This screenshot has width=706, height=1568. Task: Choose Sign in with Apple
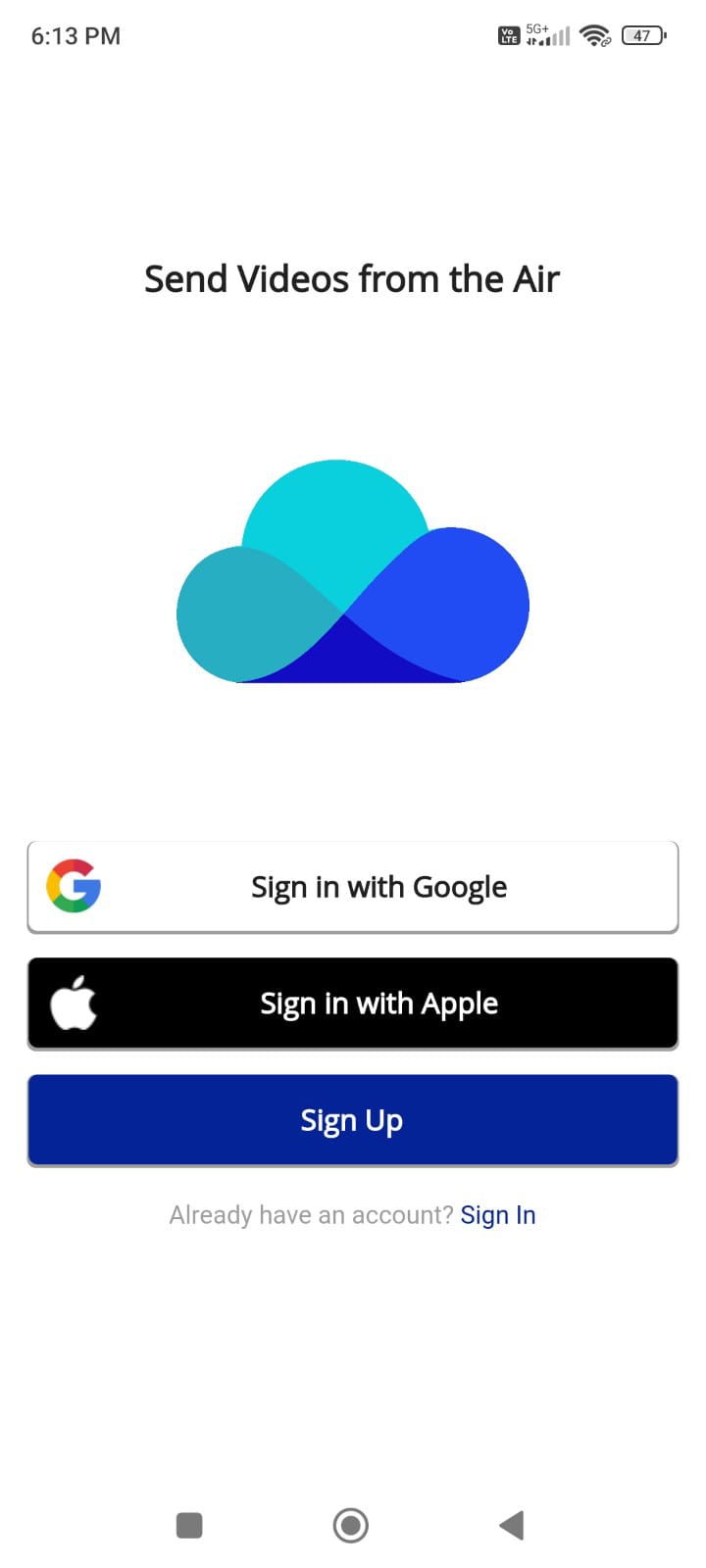pyautogui.click(x=353, y=1004)
